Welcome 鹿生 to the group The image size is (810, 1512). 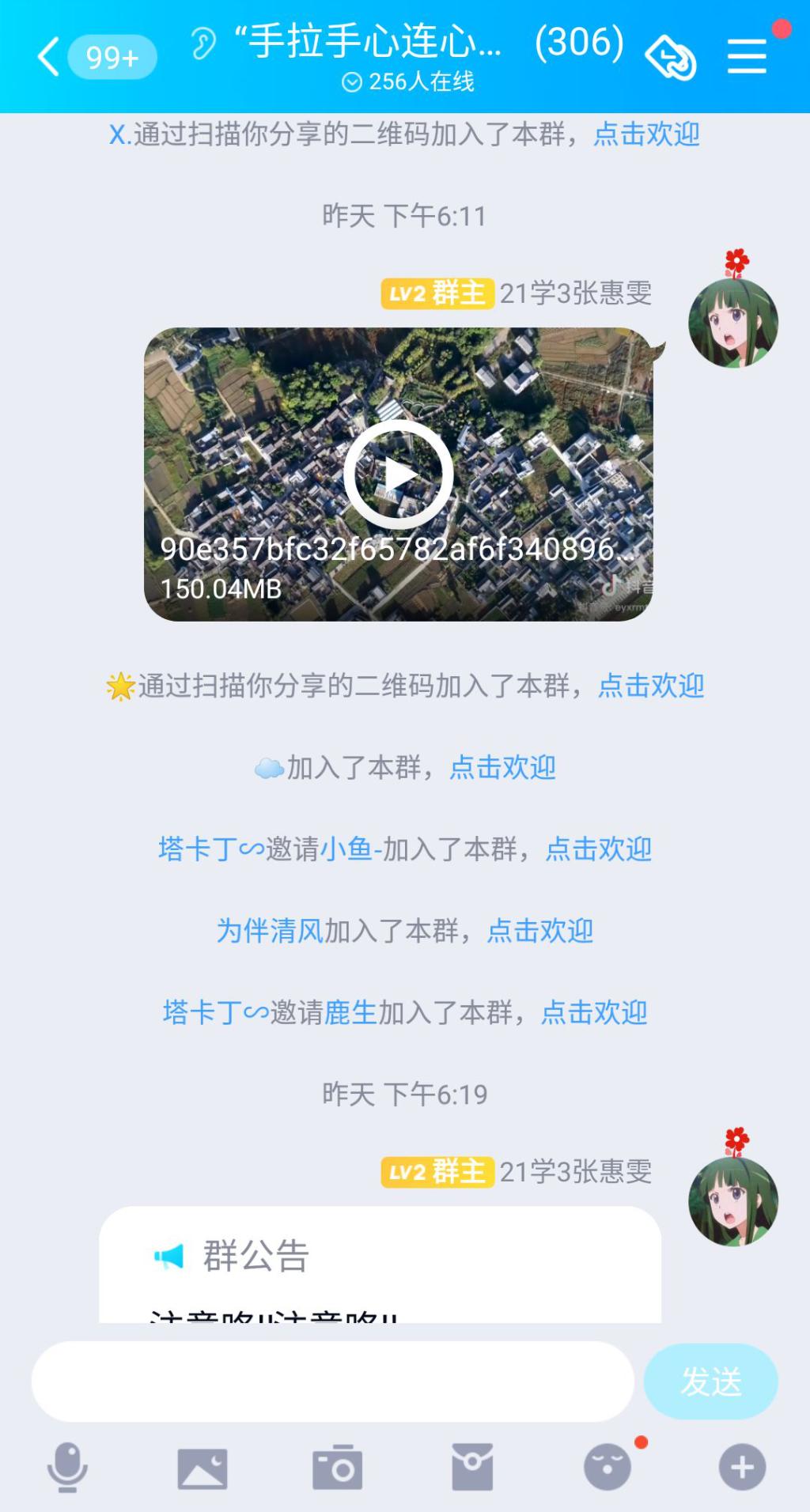tap(593, 1012)
